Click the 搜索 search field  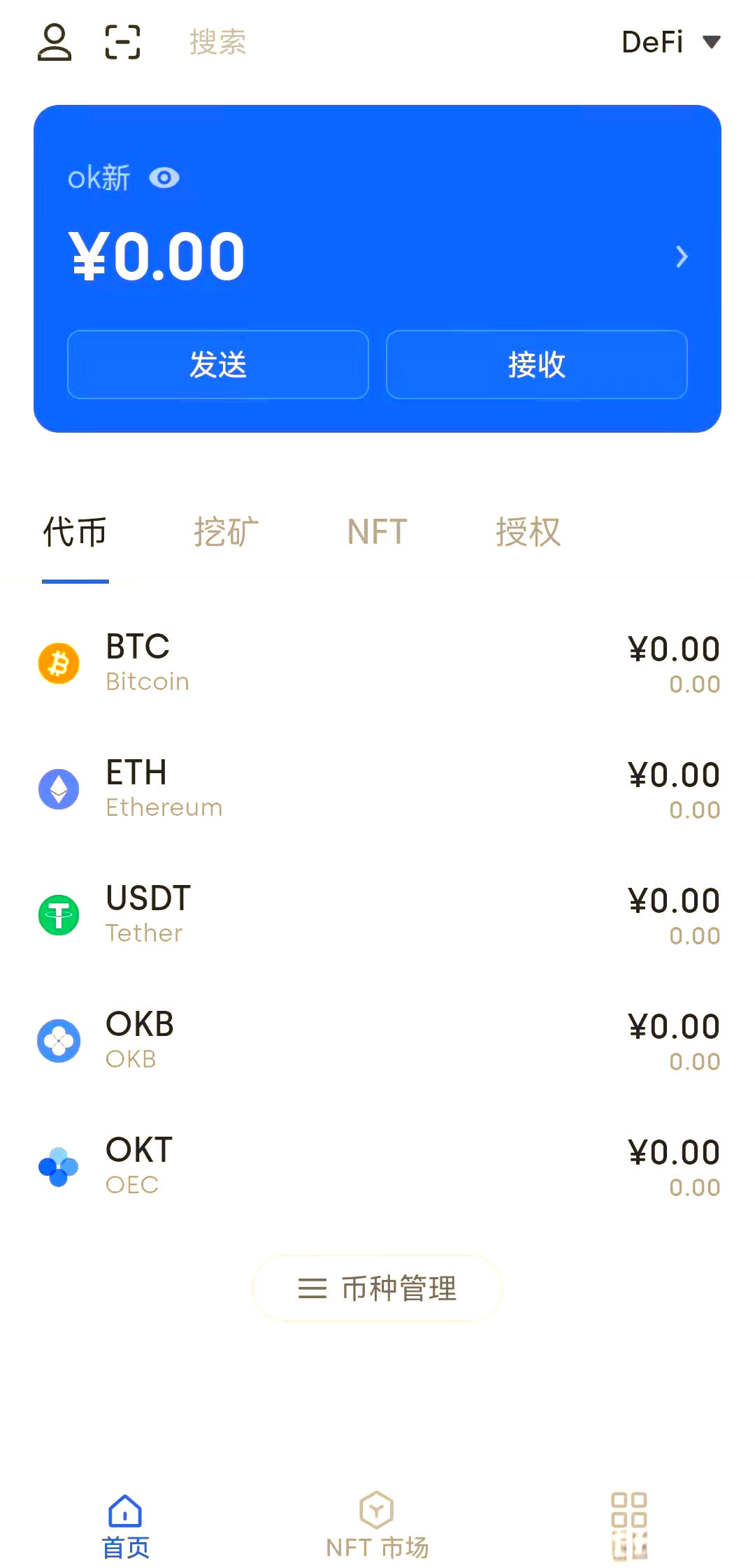tap(217, 42)
